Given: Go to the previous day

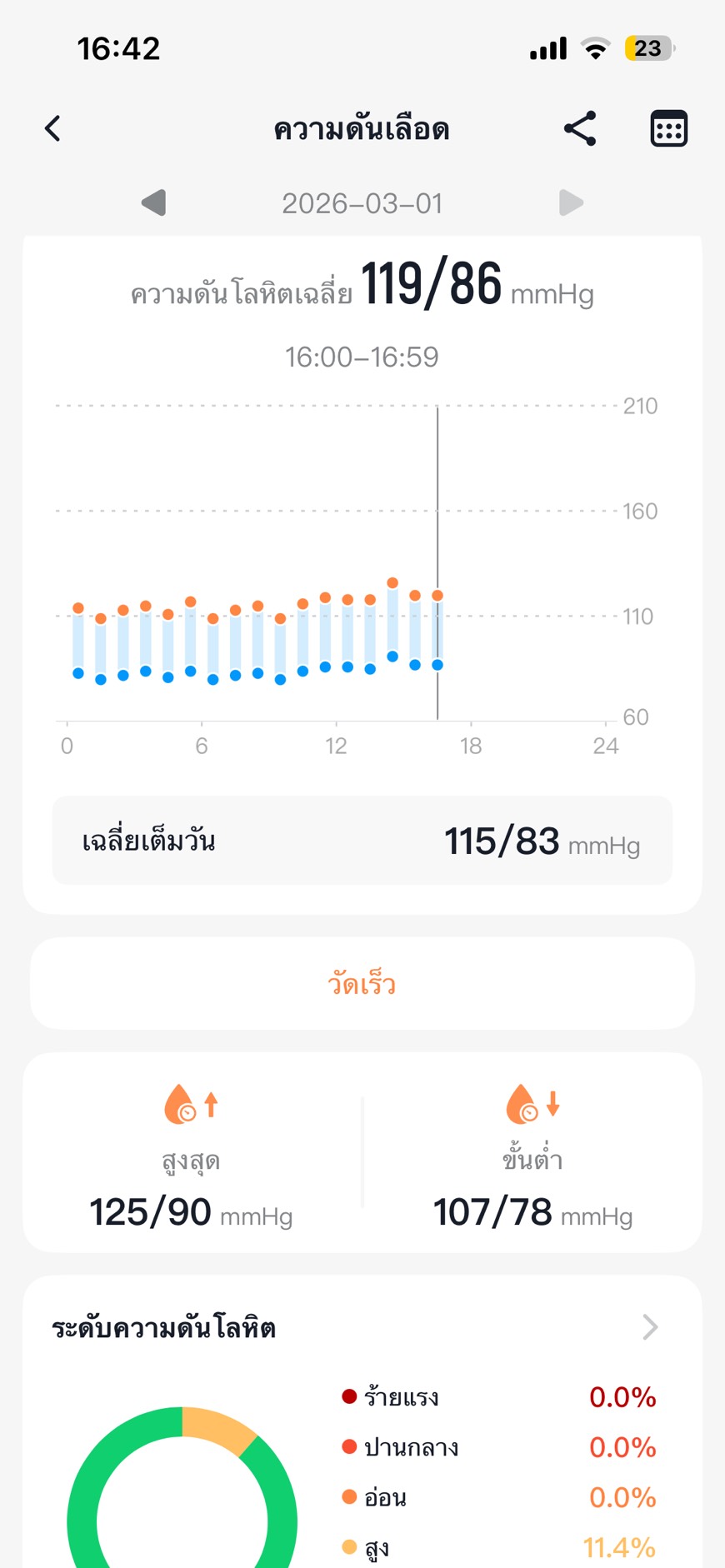Looking at the screenshot, I should point(154,202).
